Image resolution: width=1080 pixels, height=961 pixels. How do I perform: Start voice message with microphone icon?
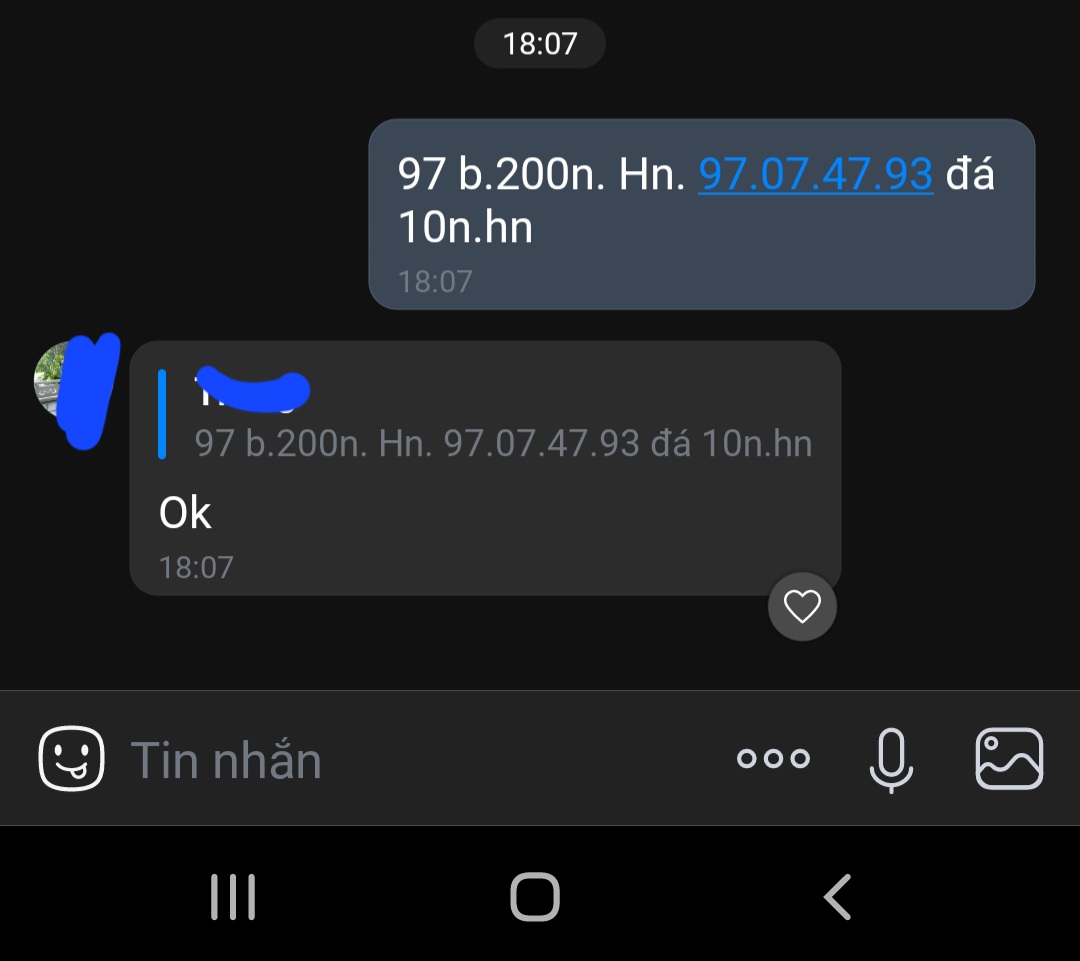890,759
